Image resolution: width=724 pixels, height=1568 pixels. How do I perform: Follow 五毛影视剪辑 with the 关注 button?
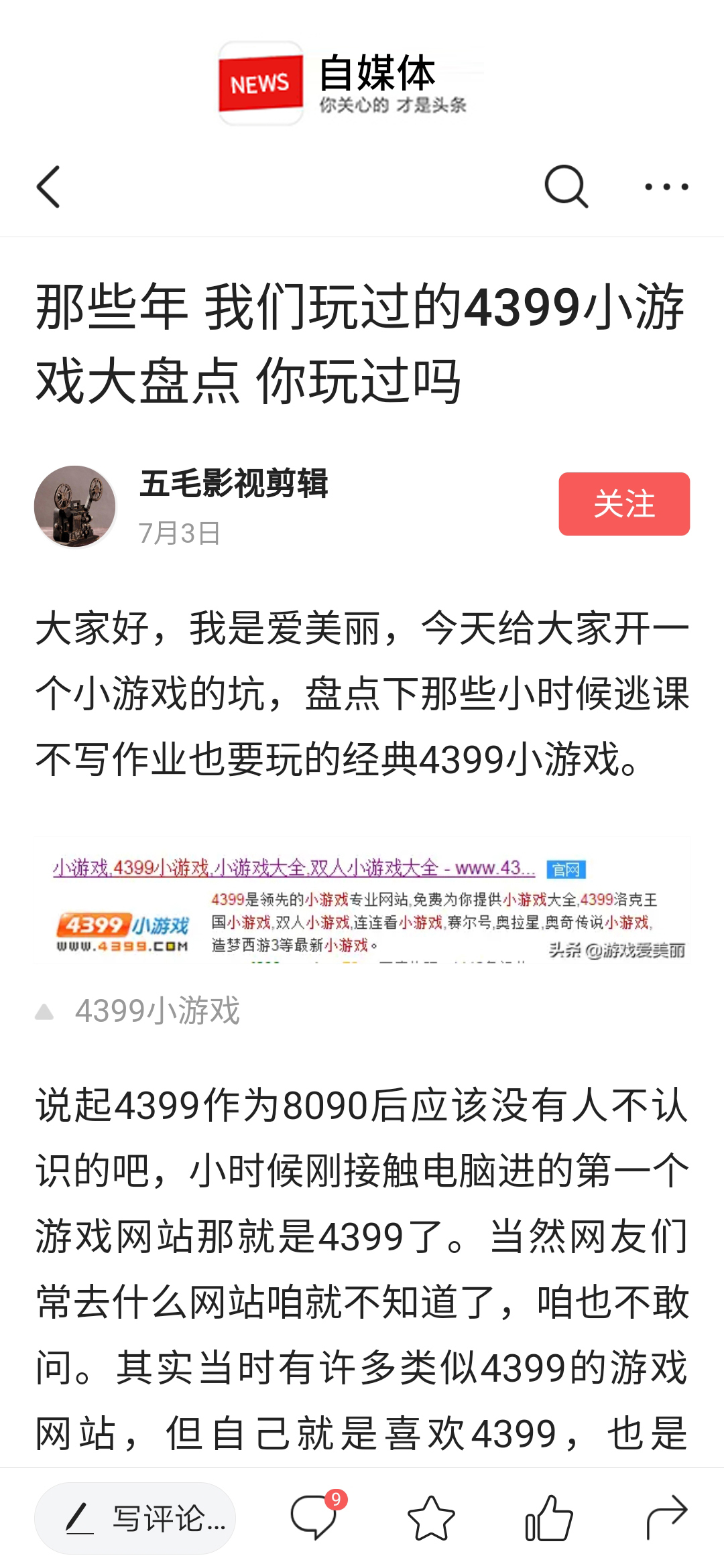click(624, 504)
